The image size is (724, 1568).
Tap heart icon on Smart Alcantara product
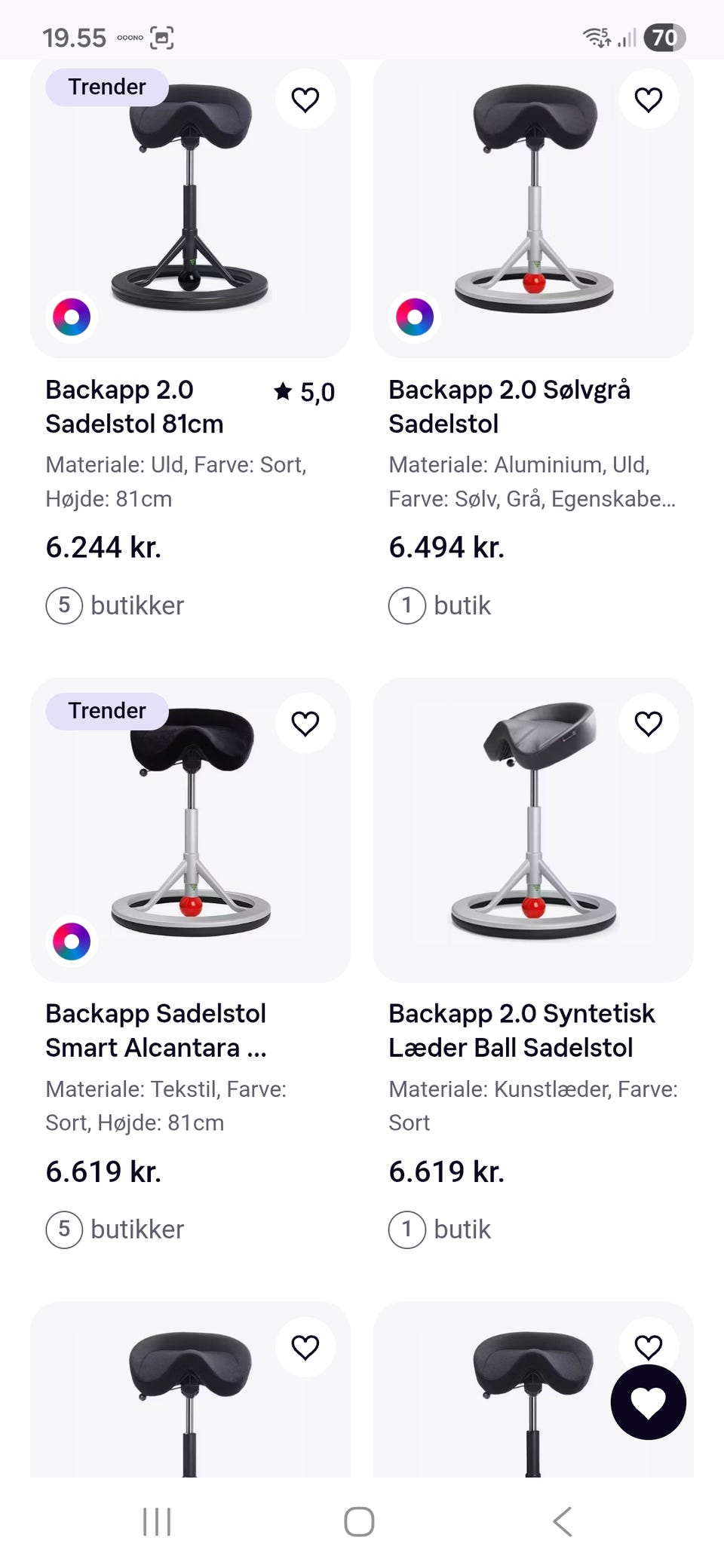(305, 722)
